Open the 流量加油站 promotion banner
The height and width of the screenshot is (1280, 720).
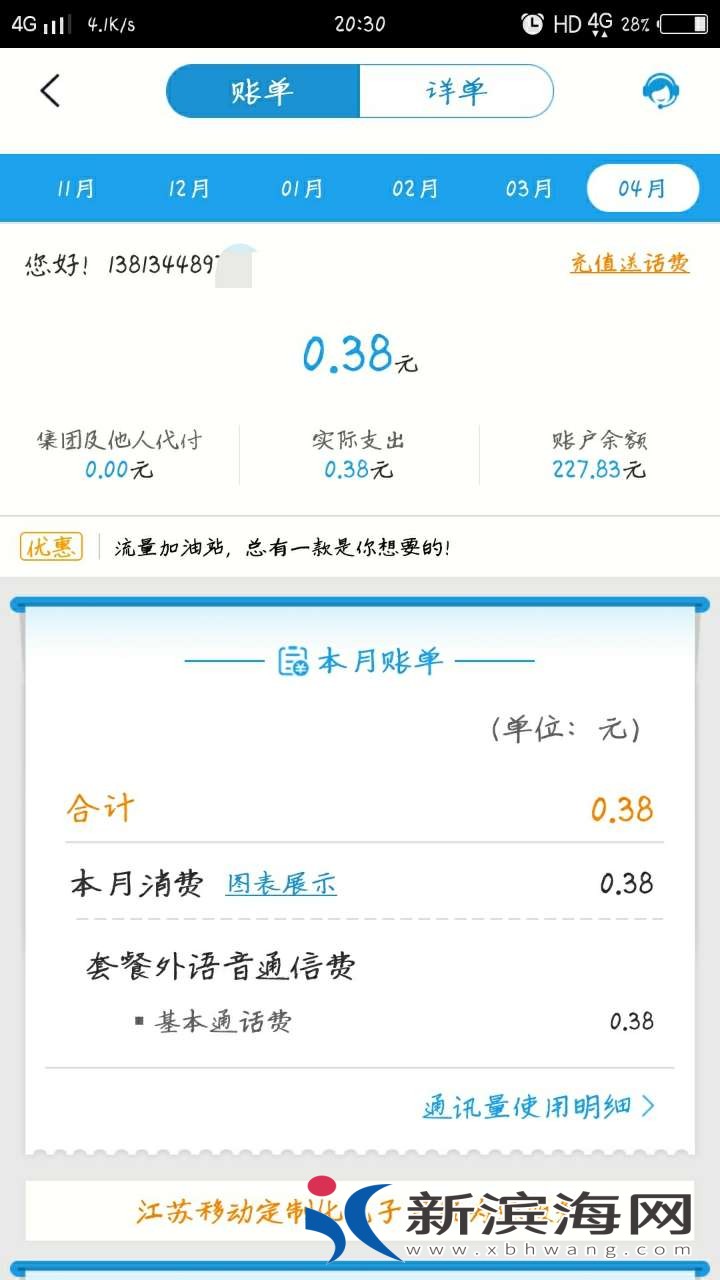coord(282,547)
